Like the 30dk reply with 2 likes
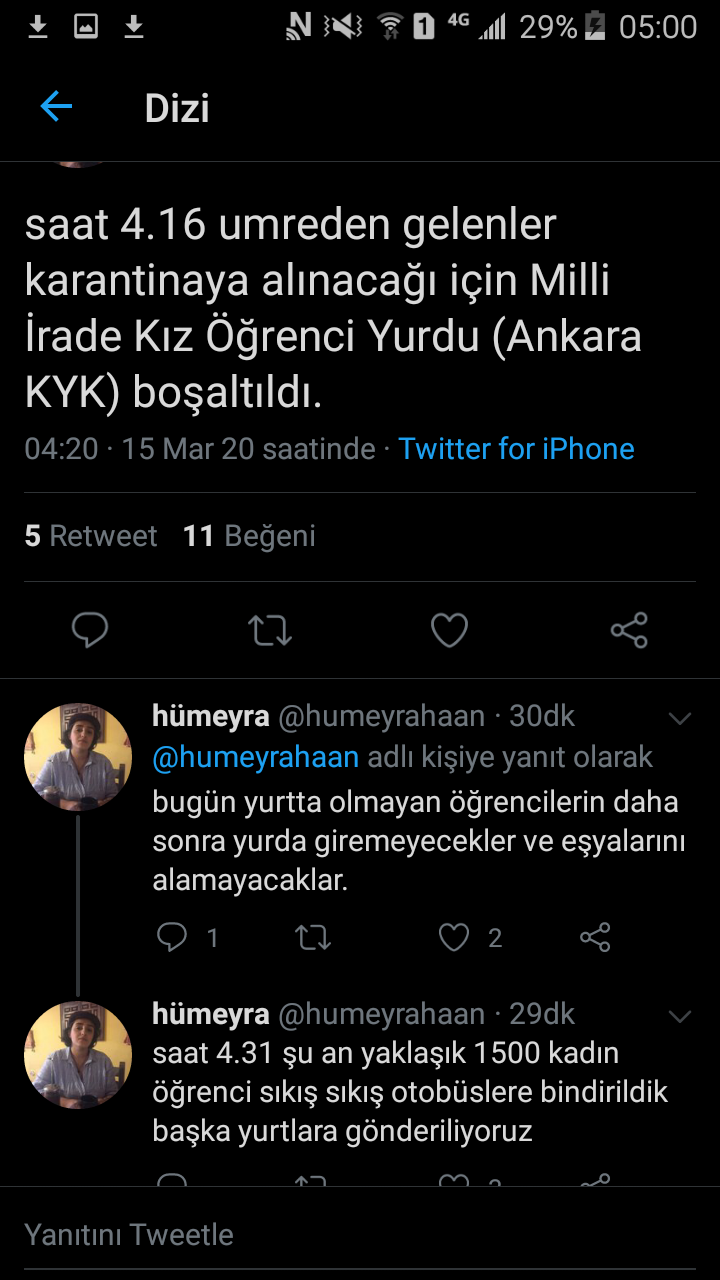The width and height of the screenshot is (720, 1280). pos(455,937)
